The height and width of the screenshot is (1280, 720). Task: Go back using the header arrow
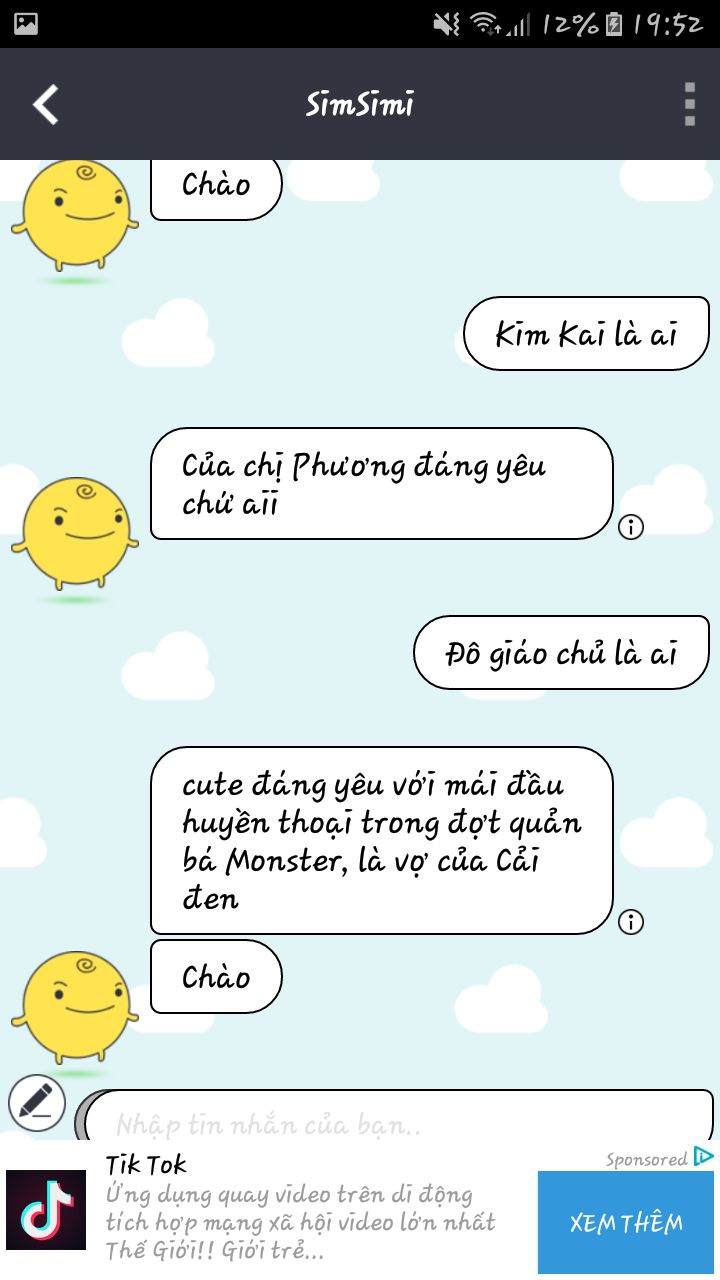pyautogui.click(x=46, y=104)
